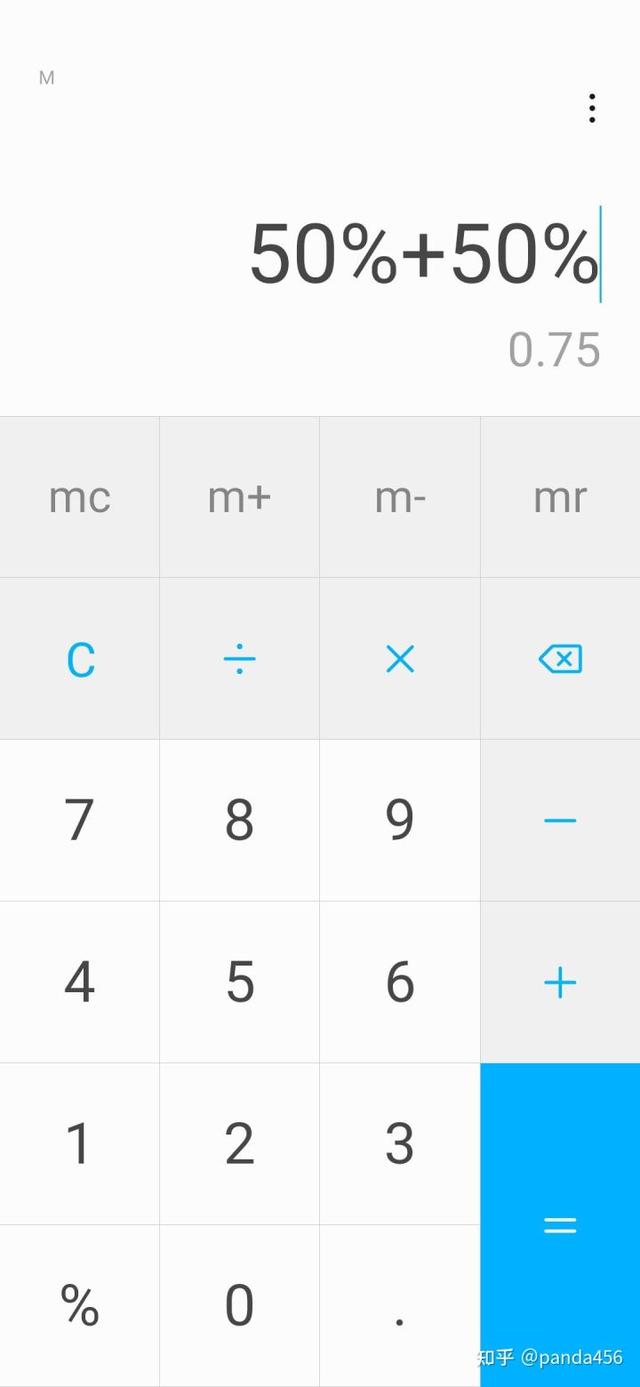Tap the minus operator
This screenshot has height=1387, width=640.
pyautogui.click(x=560, y=821)
